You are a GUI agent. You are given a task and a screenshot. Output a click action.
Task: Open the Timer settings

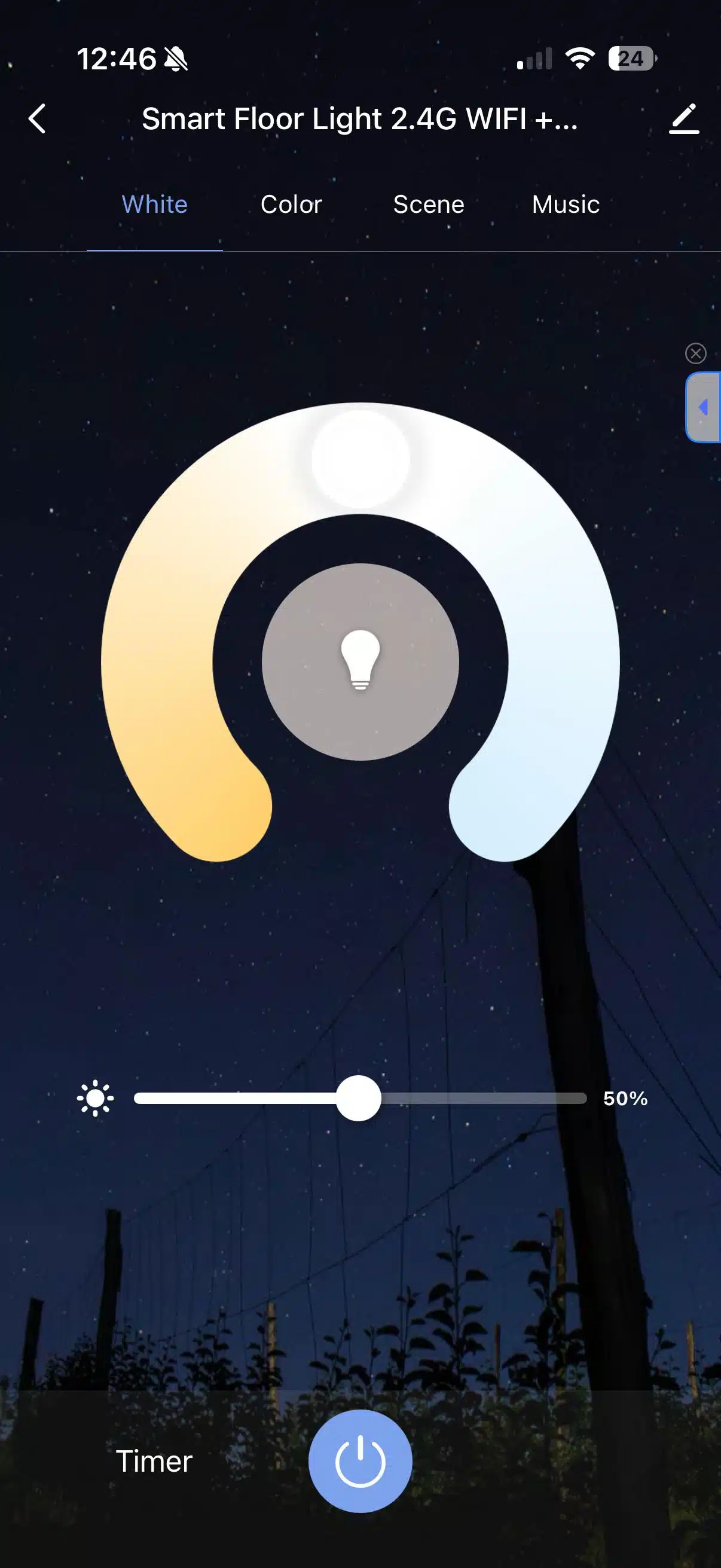[154, 1461]
